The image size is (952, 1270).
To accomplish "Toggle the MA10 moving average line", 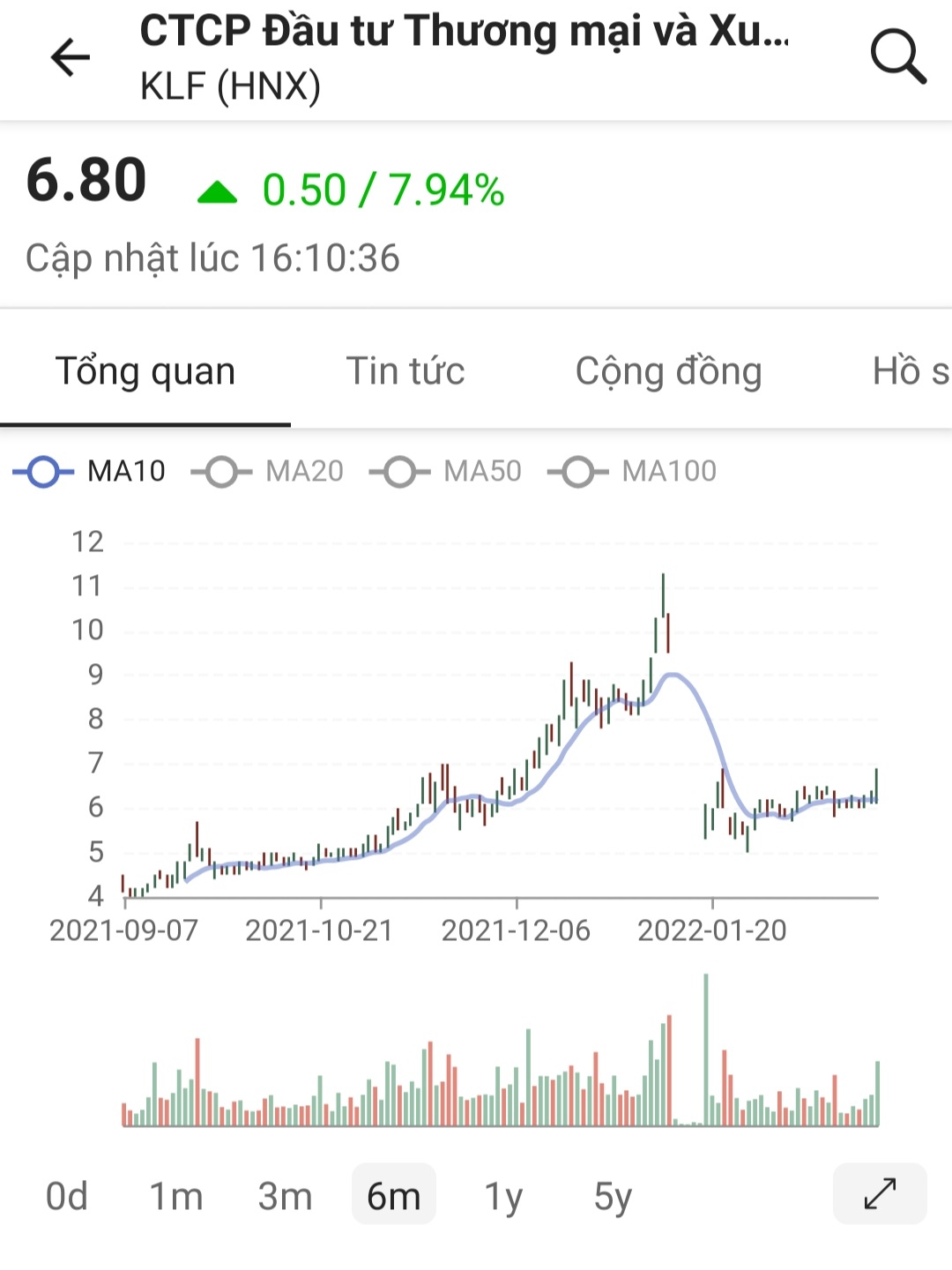I will coord(90,472).
